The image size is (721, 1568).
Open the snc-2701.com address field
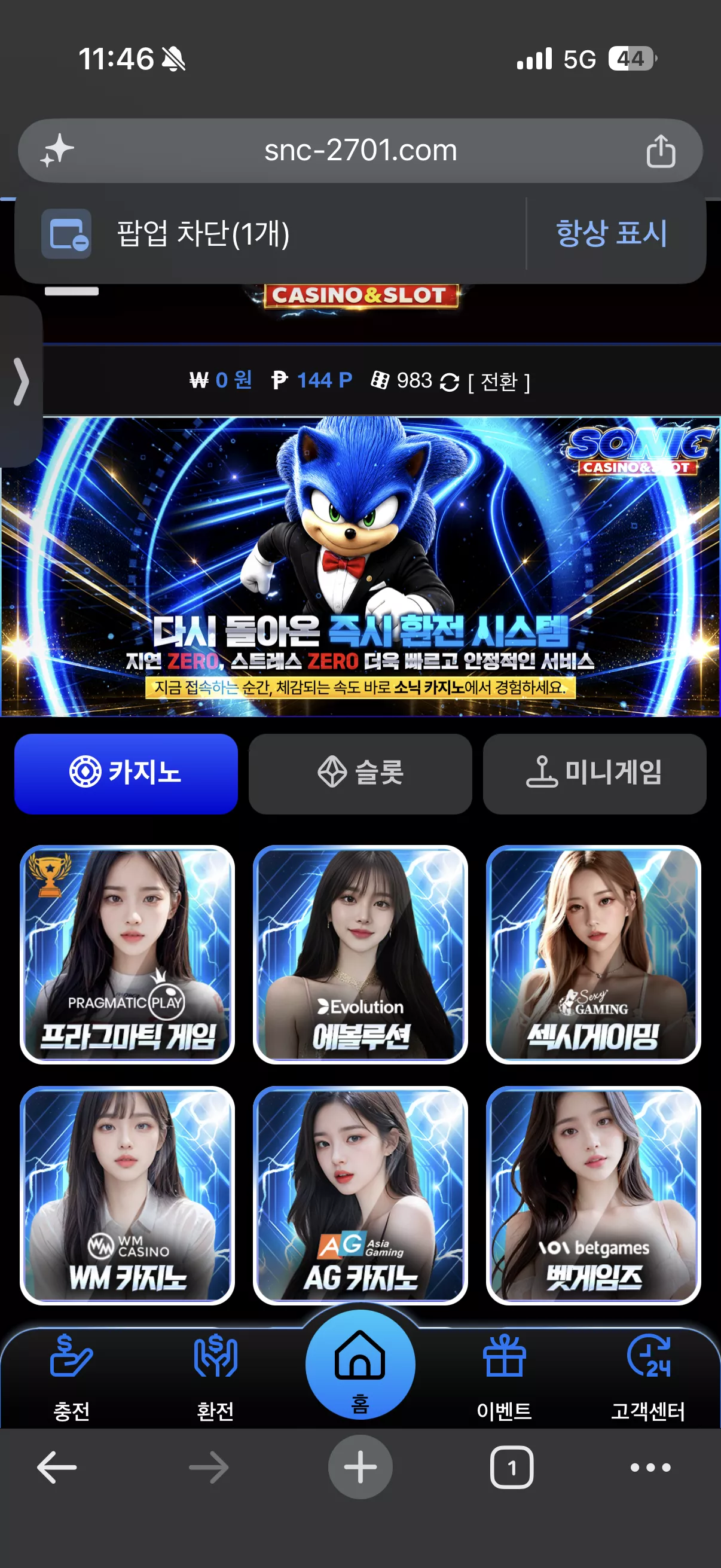pyautogui.click(x=360, y=150)
